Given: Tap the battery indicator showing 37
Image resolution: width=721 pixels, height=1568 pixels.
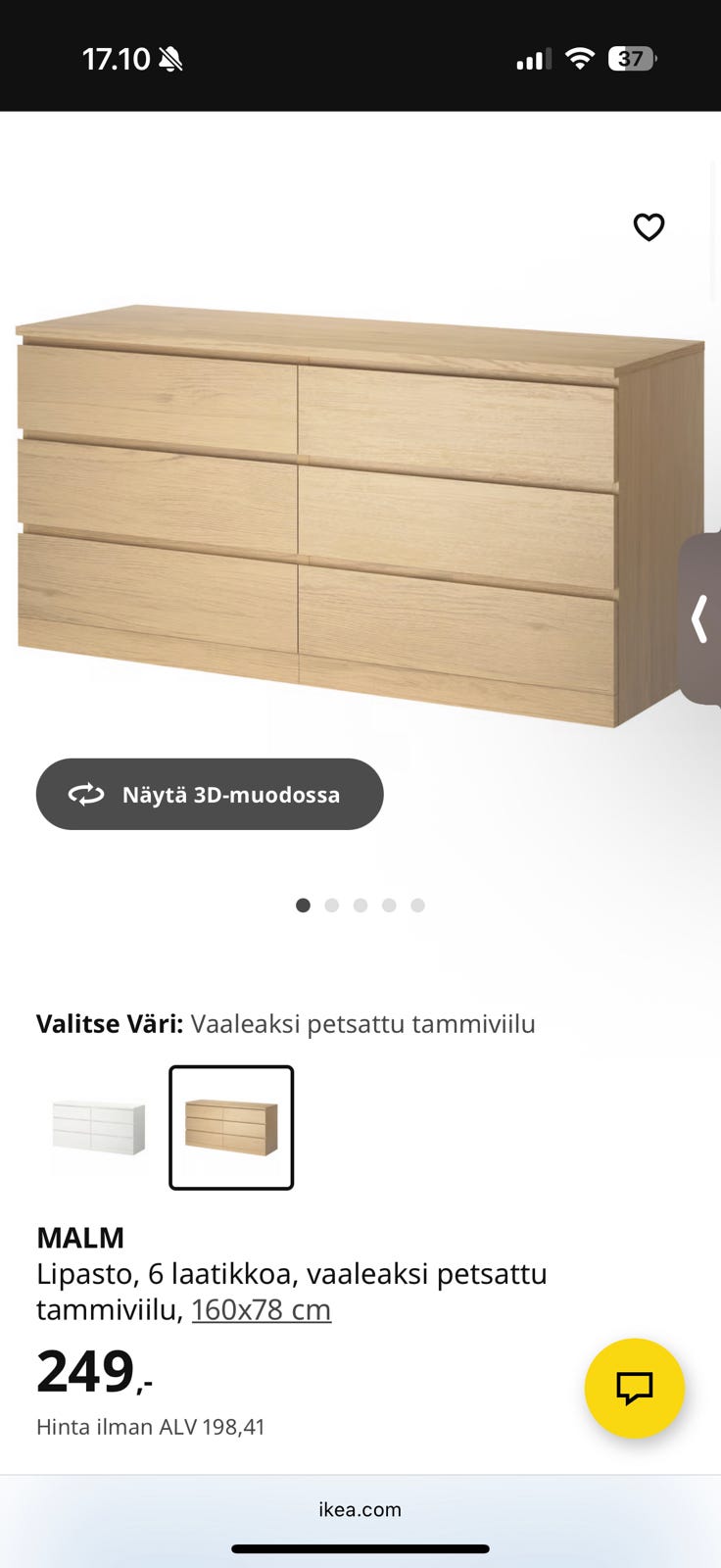Looking at the screenshot, I should pos(632,59).
